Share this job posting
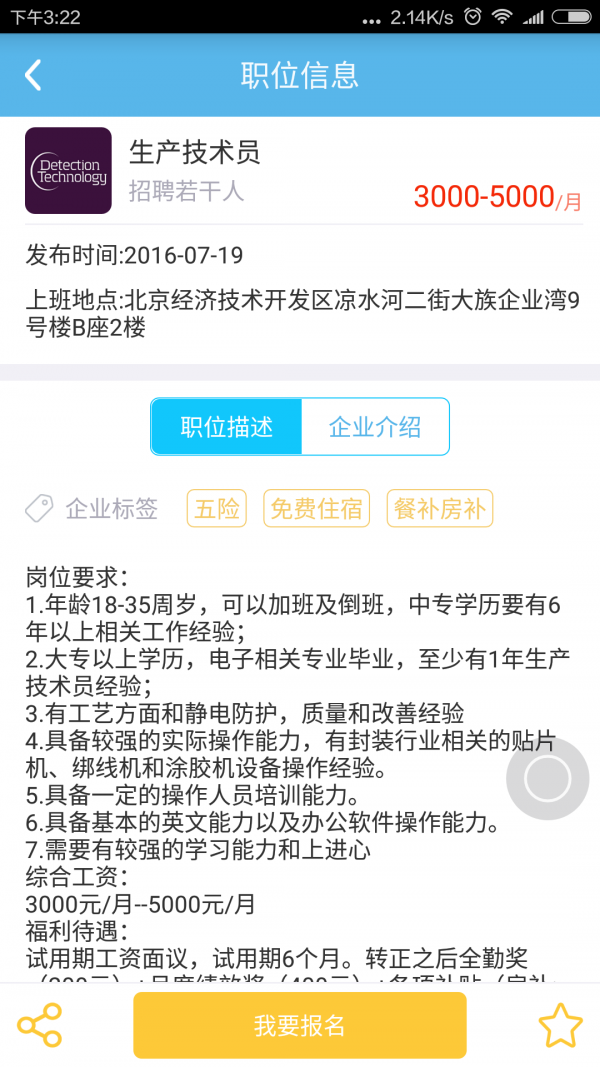 click(x=40, y=1025)
